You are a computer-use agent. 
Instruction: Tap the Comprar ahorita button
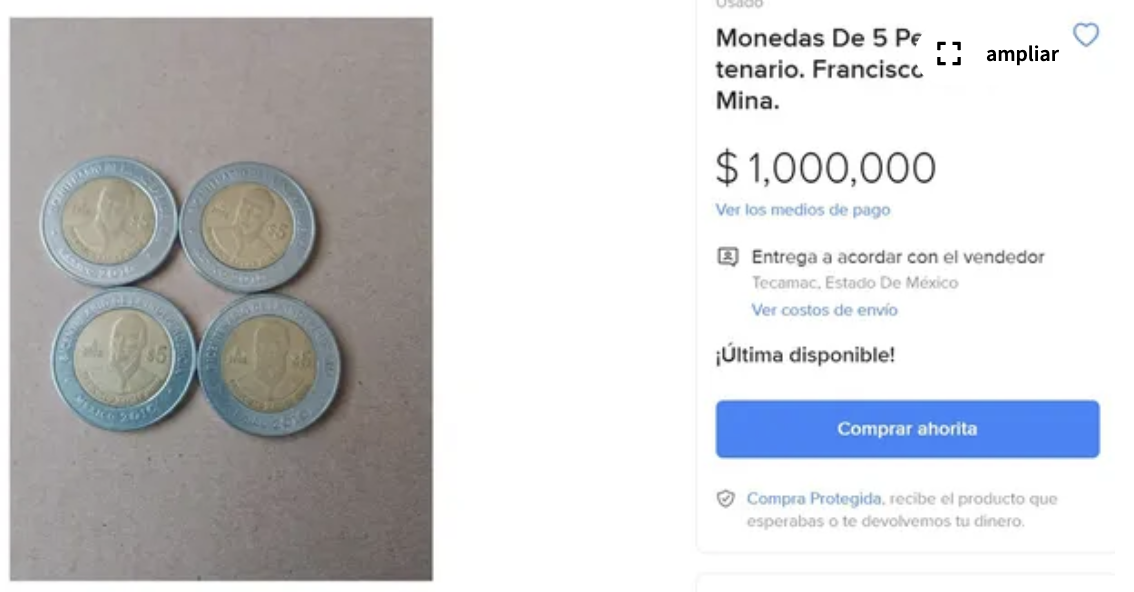pyautogui.click(x=907, y=429)
